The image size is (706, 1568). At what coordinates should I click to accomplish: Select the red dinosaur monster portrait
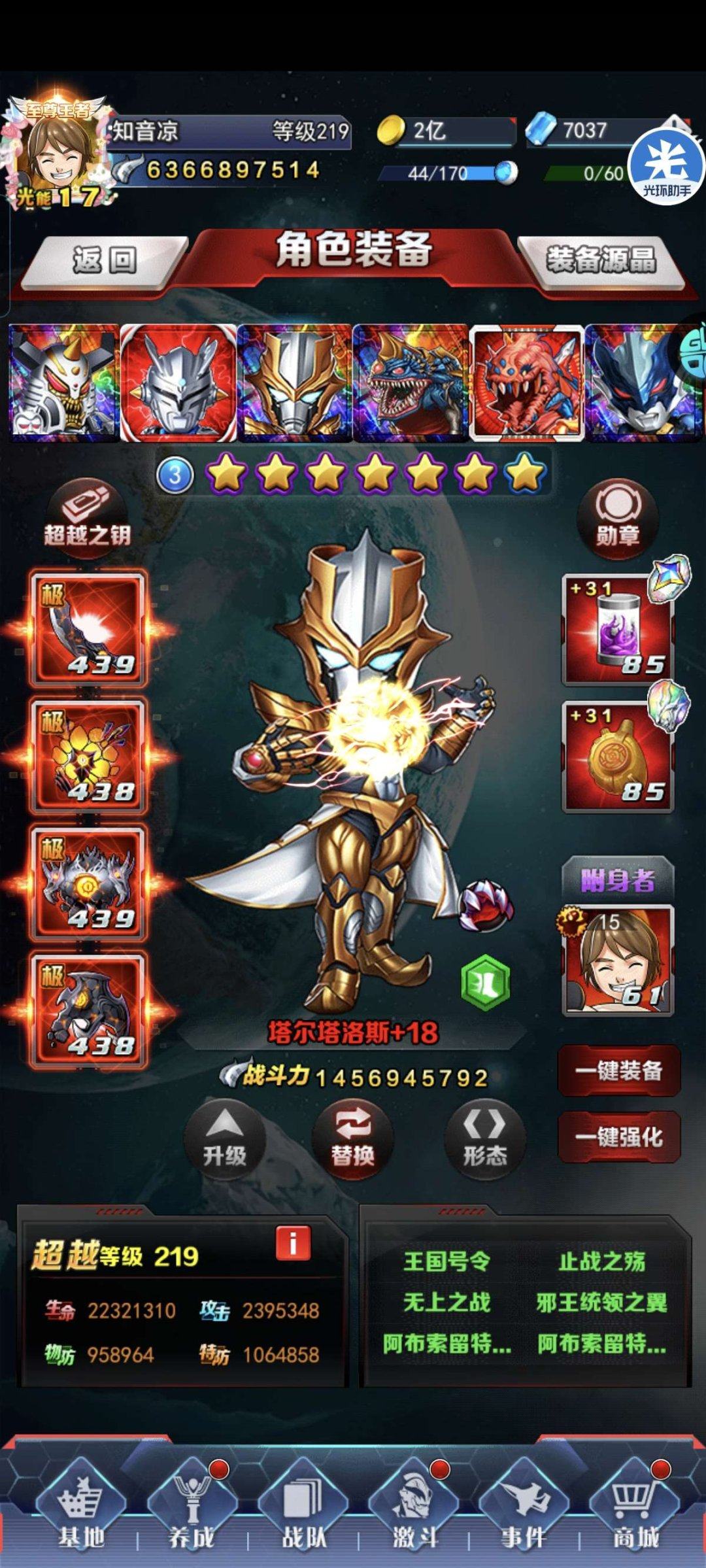click(527, 382)
